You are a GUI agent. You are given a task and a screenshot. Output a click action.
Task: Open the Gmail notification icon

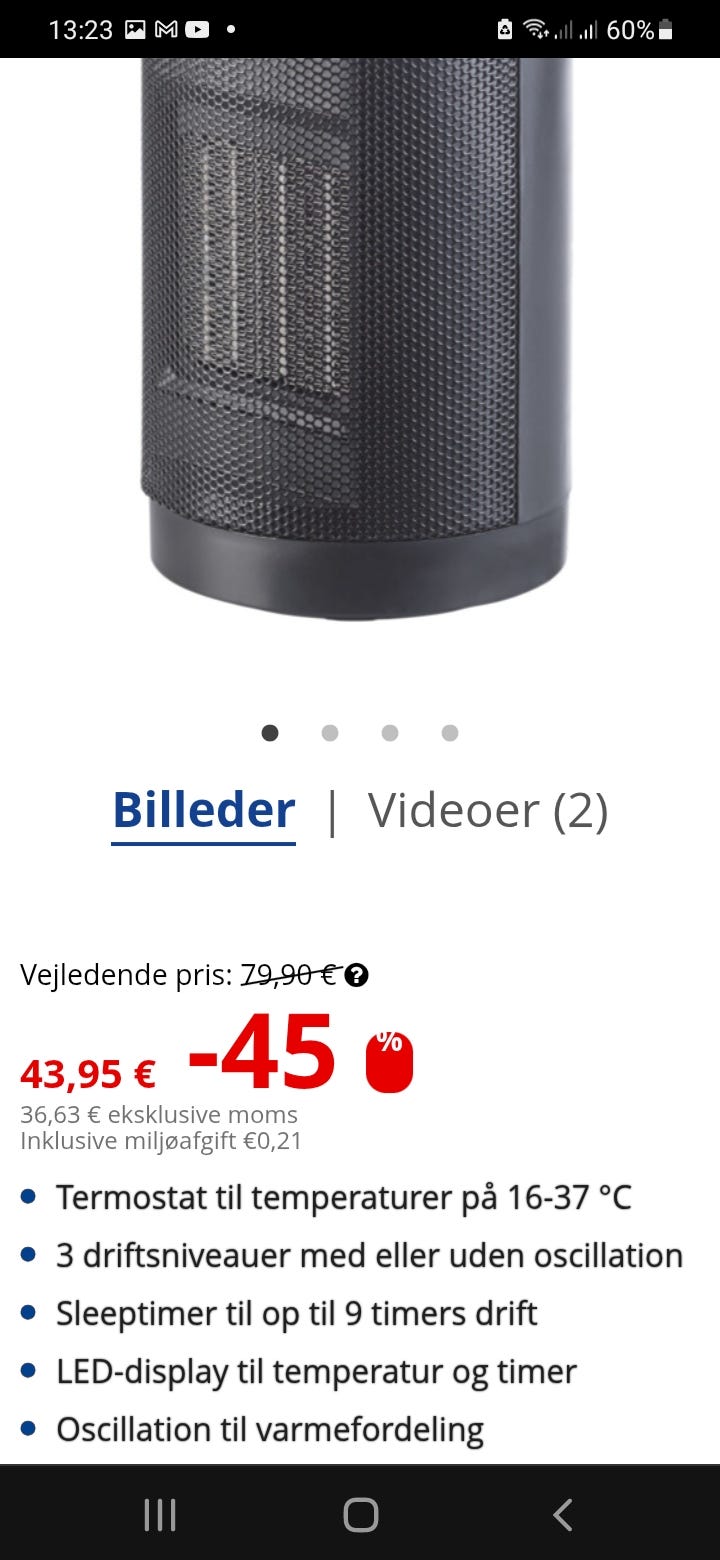pyautogui.click(x=166, y=29)
